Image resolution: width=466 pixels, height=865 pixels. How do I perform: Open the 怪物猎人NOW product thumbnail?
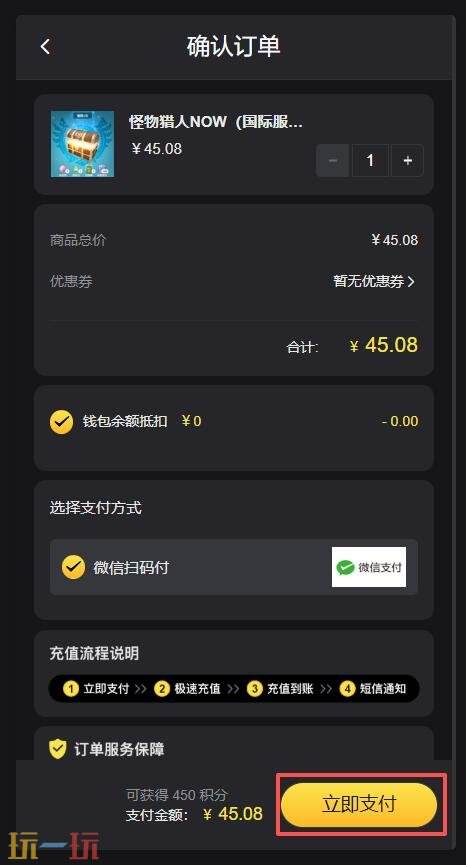[83, 144]
